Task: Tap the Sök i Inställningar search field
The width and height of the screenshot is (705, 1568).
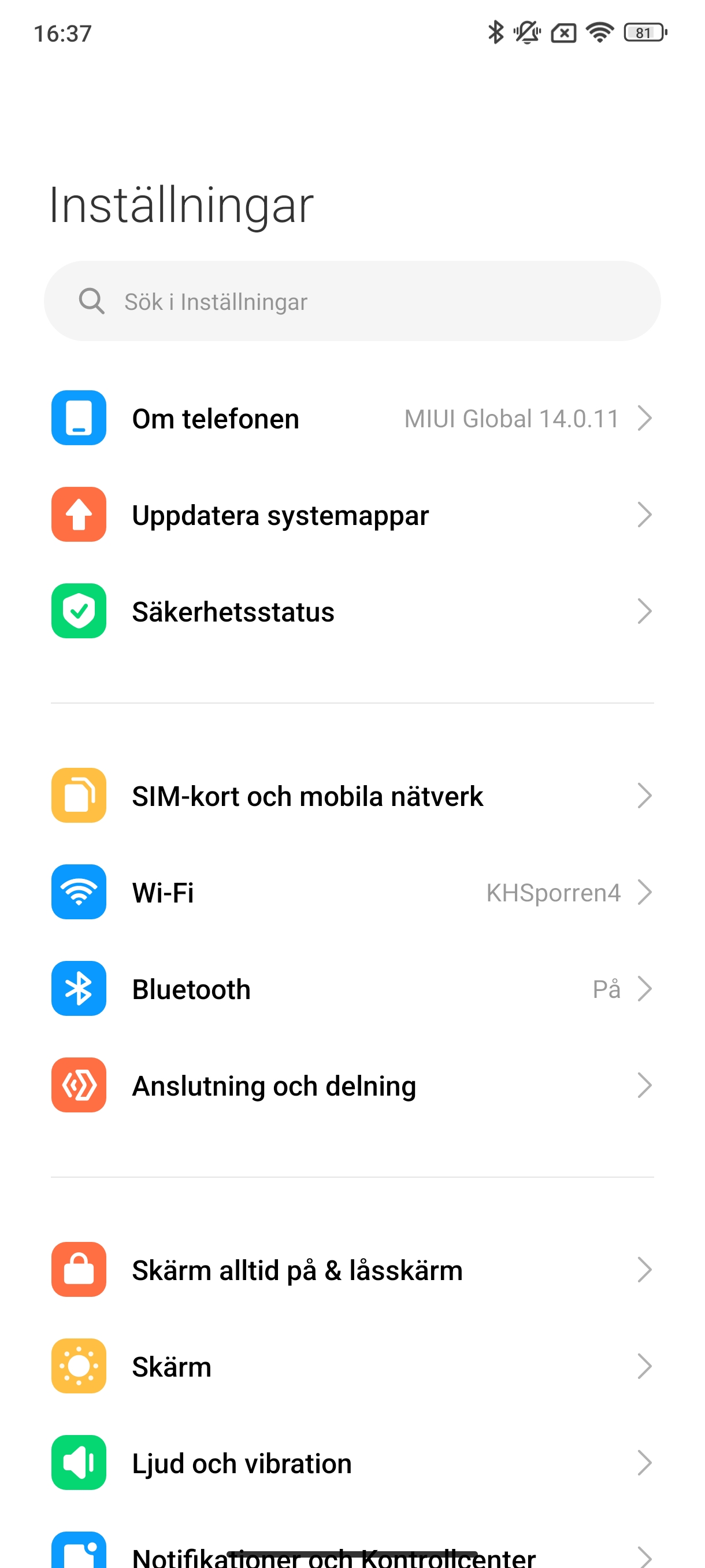Action: click(x=352, y=301)
